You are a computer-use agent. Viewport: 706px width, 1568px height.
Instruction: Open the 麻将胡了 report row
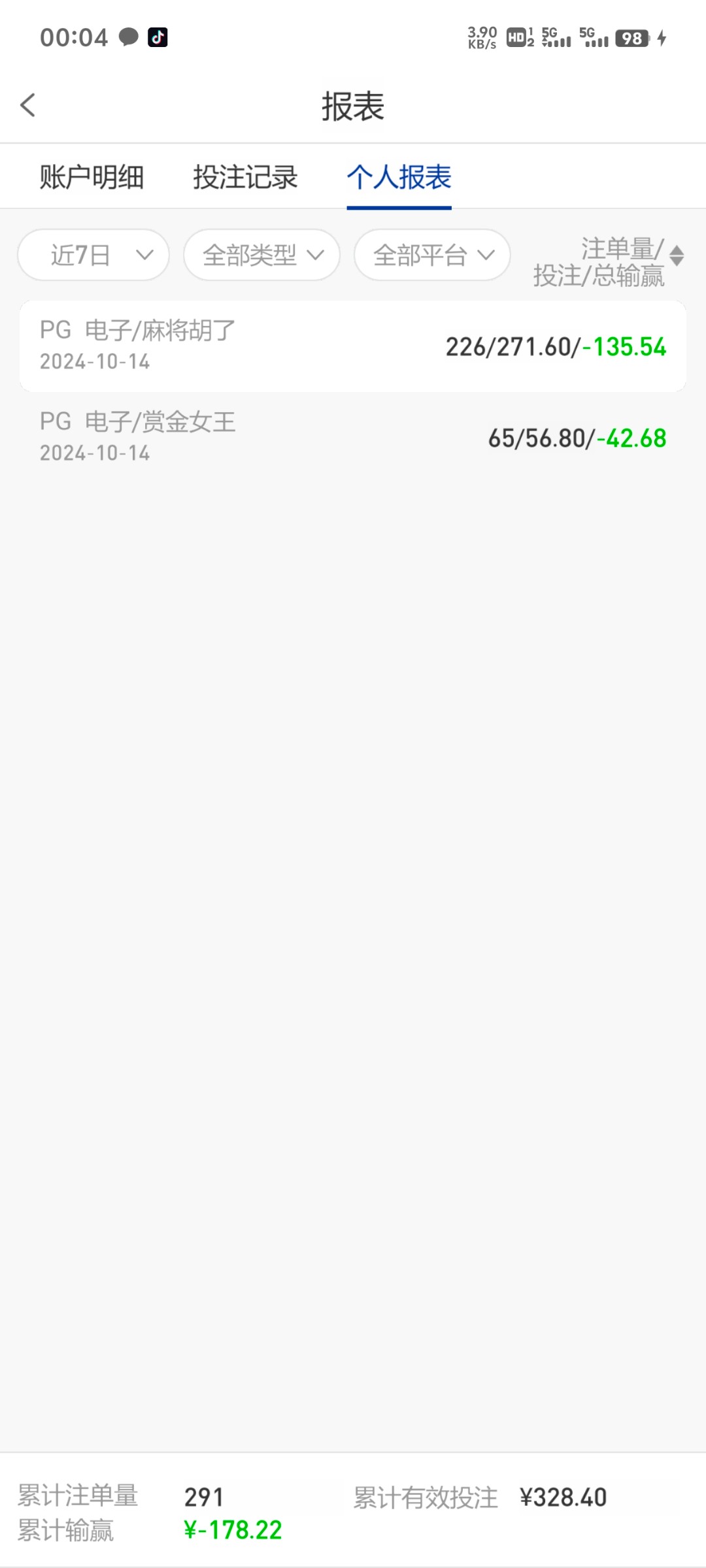(353, 346)
